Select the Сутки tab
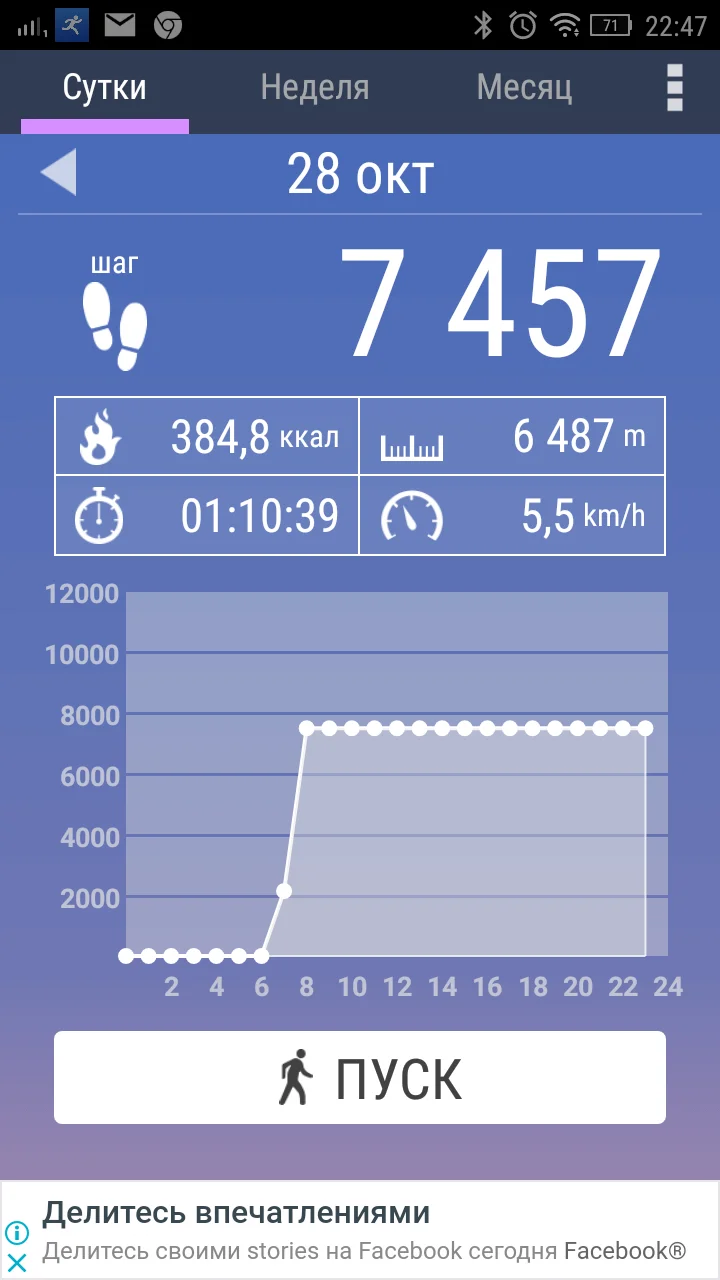Image resolution: width=720 pixels, height=1280 pixels. [x=104, y=88]
